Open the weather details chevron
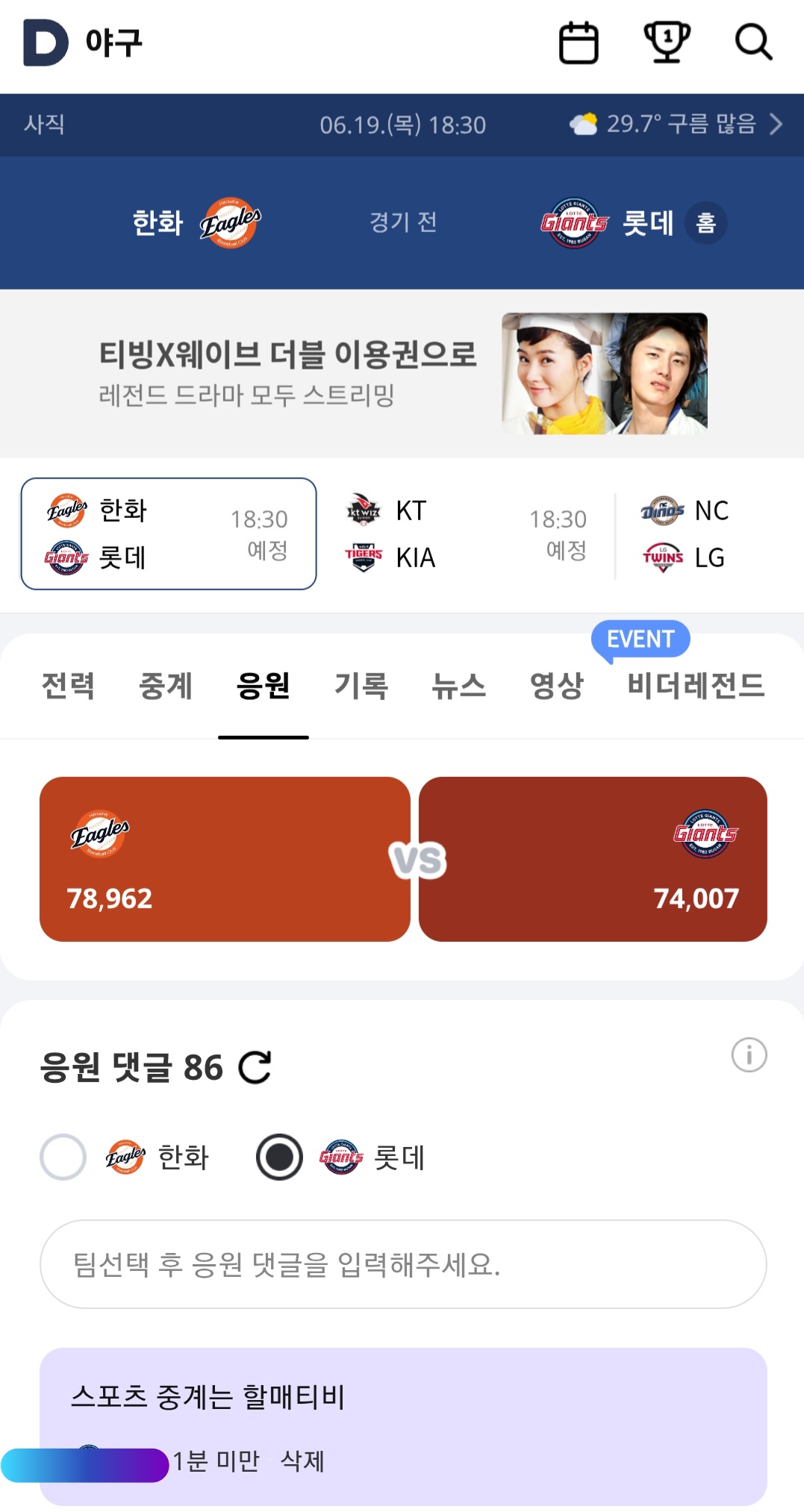 pyautogui.click(x=776, y=124)
